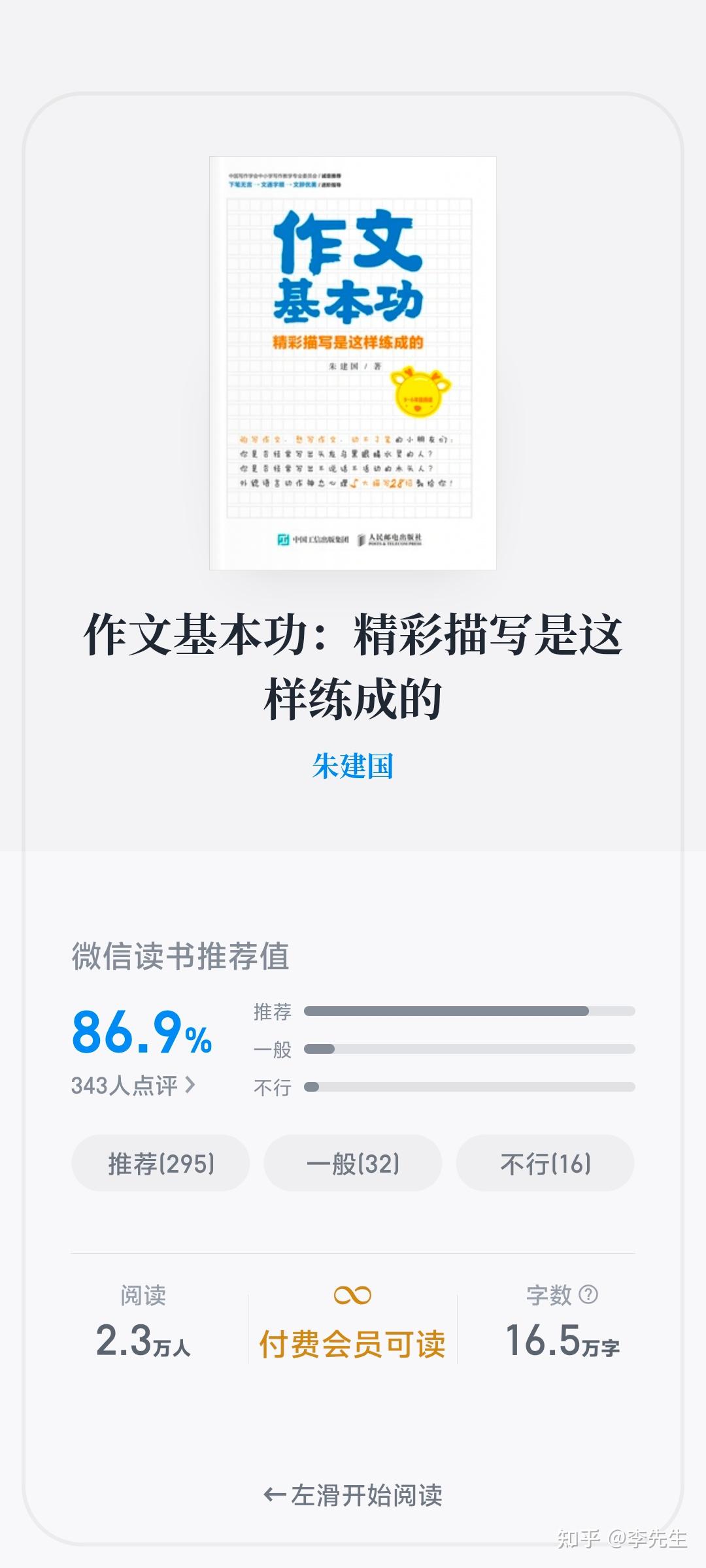Open author 朱建国's page

click(x=352, y=766)
